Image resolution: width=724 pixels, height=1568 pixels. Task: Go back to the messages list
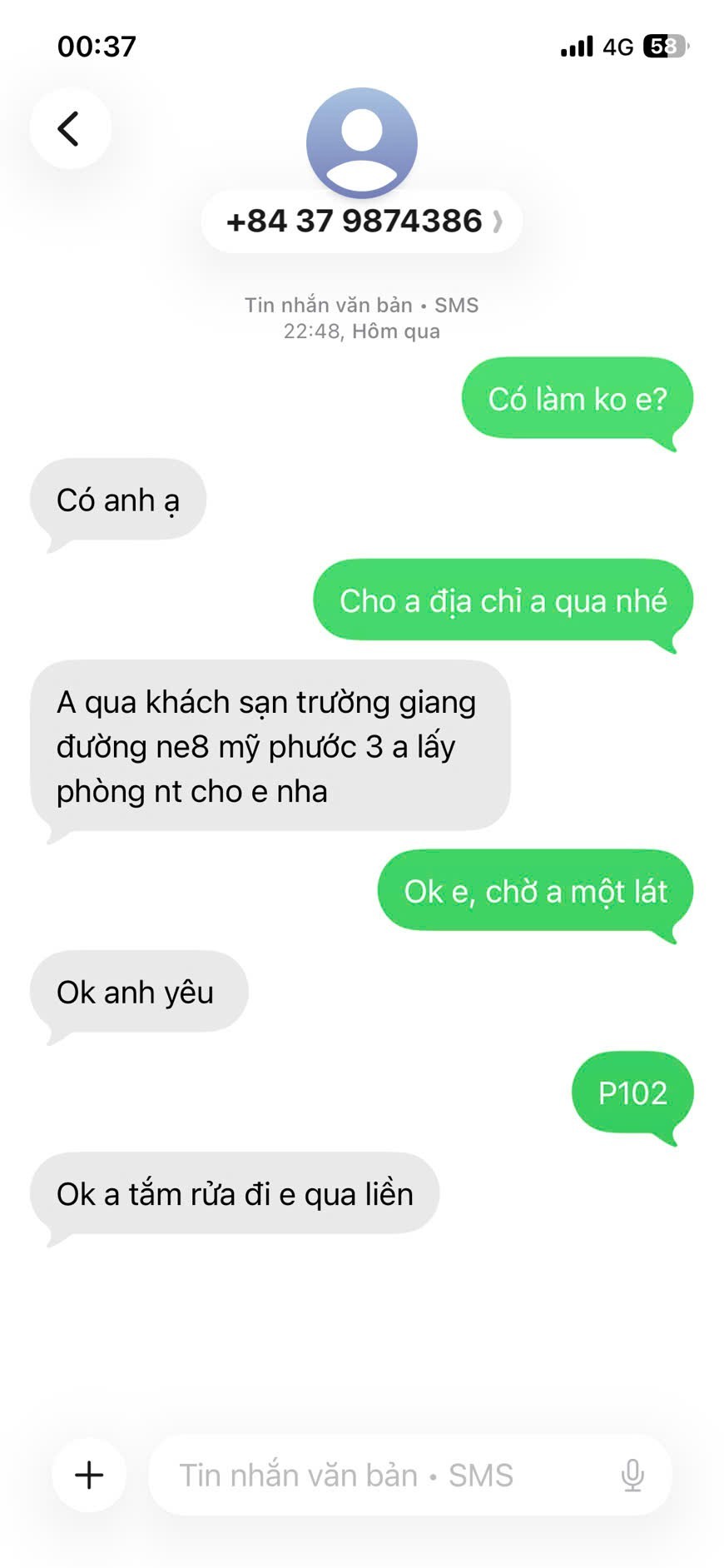click(70, 128)
